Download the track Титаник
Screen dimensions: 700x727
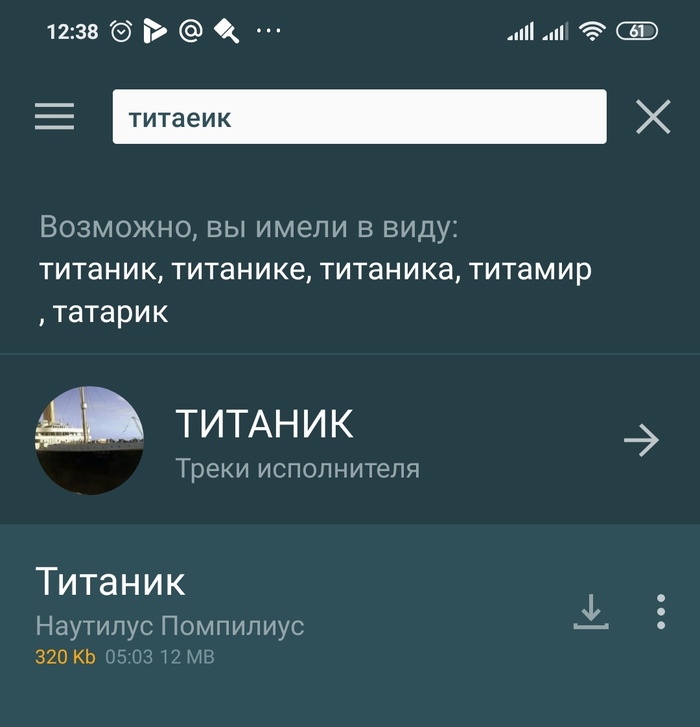tap(591, 611)
